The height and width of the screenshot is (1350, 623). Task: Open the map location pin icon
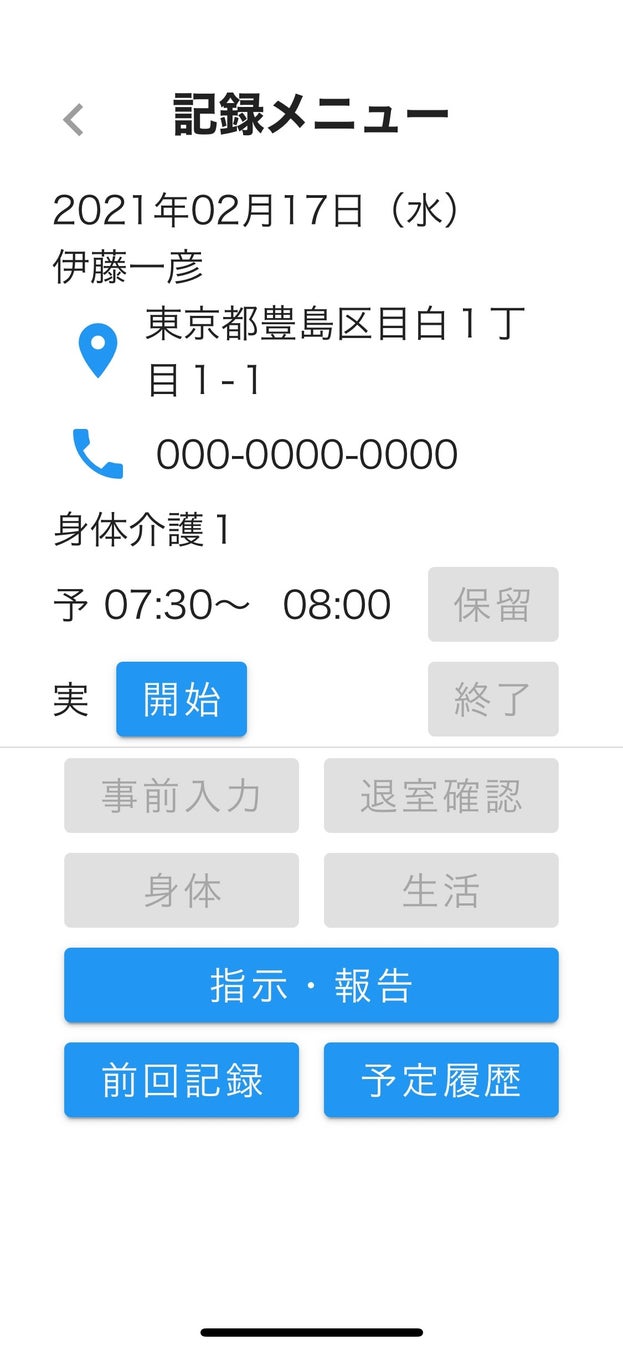click(98, 351)
